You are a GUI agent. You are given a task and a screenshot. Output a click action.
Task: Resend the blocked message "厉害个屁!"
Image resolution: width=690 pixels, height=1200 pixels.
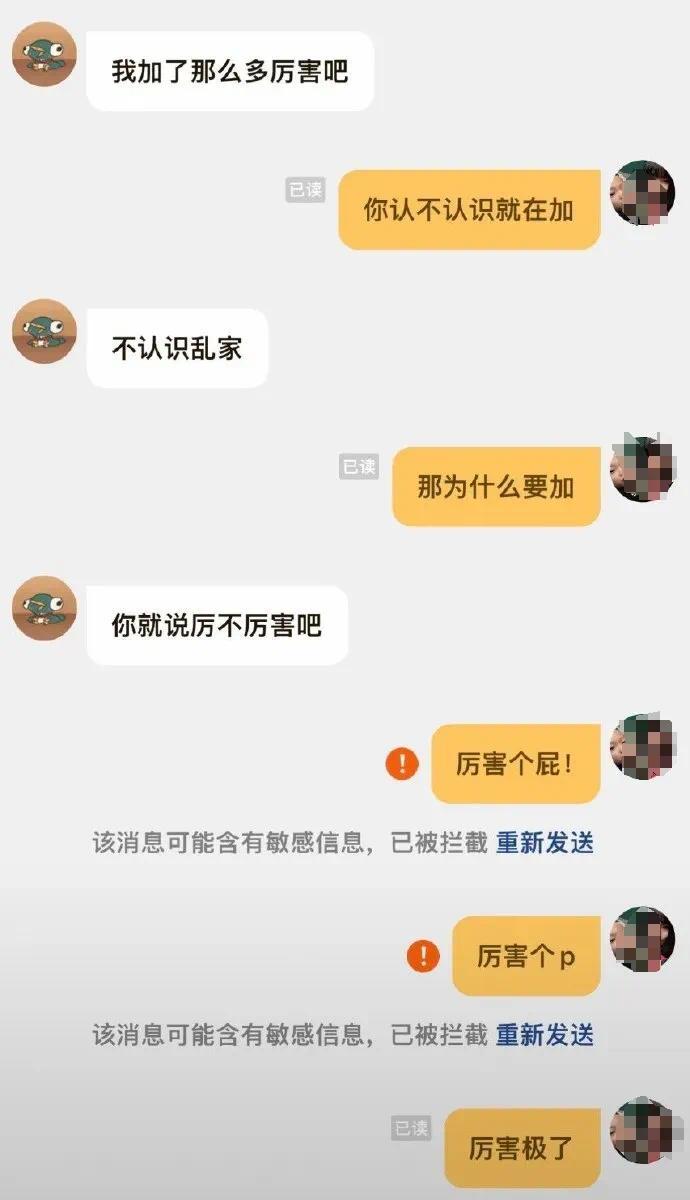click(545, 842)
